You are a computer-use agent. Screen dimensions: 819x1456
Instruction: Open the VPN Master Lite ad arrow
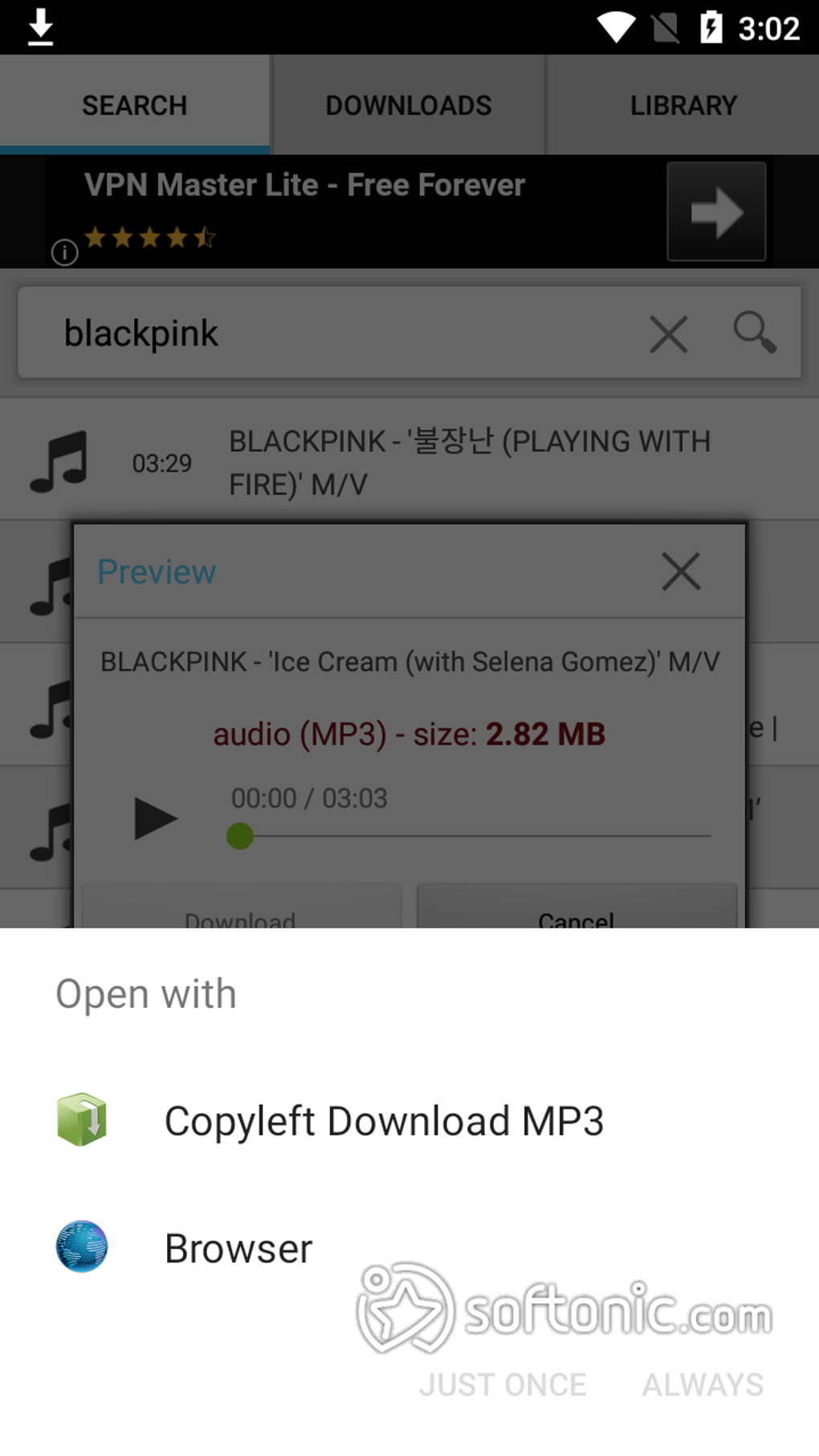point(716,212)
